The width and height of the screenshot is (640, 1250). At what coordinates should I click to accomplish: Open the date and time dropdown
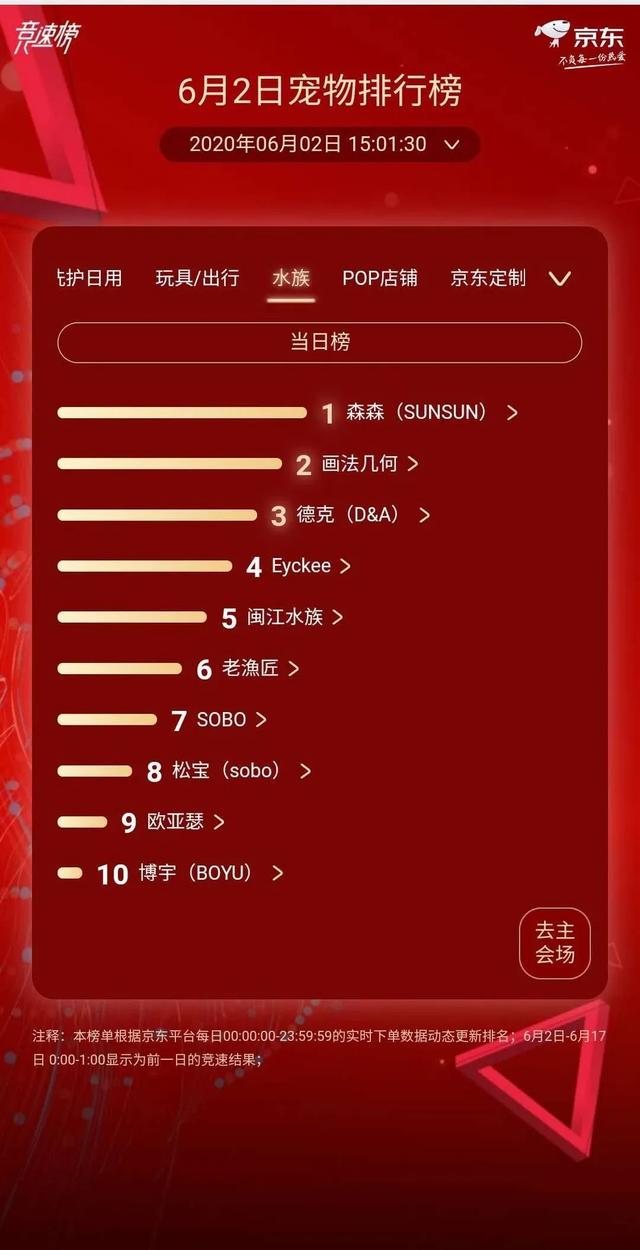(x=320, y=144)
